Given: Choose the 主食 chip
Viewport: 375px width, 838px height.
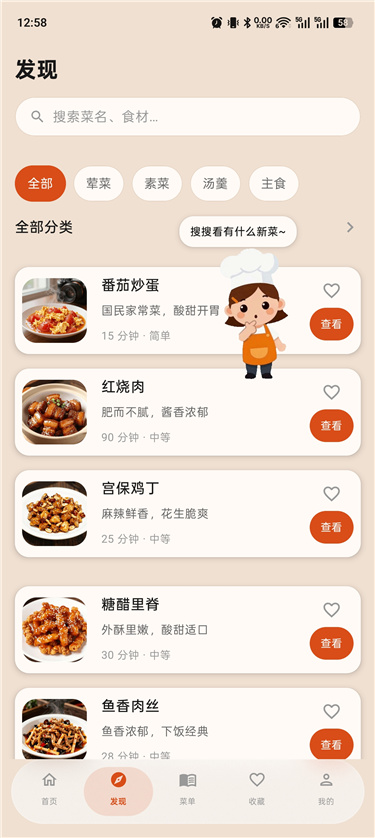Looking at the screenshot, I should 274,184.
